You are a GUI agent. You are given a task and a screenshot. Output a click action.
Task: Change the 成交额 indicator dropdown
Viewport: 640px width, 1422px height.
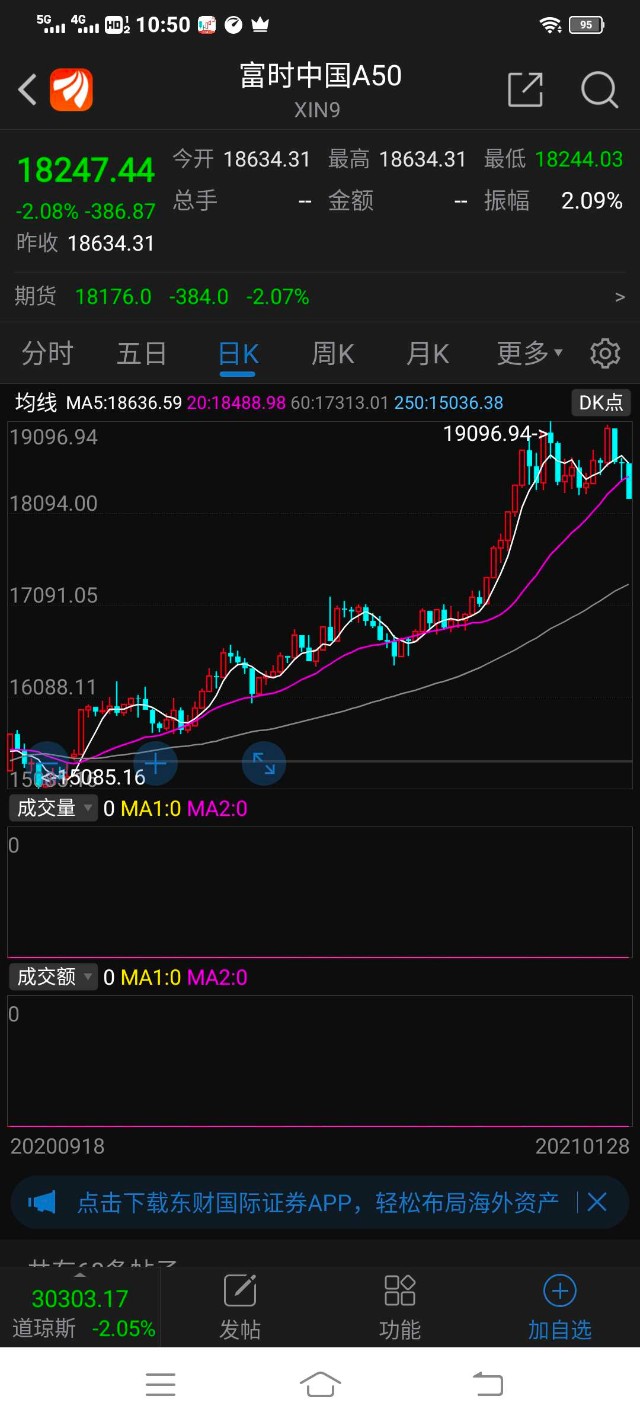54,977
